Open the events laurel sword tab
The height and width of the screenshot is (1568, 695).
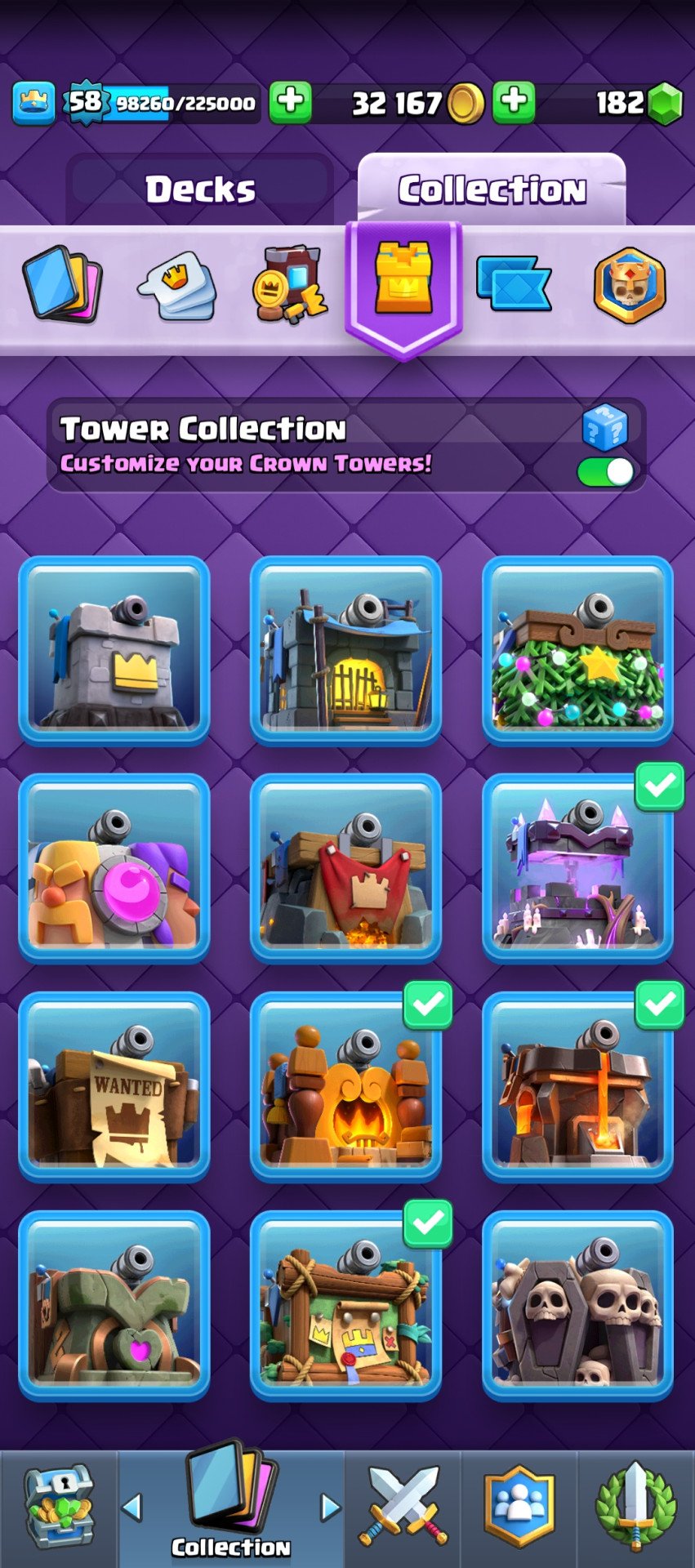pos(636,1508)
